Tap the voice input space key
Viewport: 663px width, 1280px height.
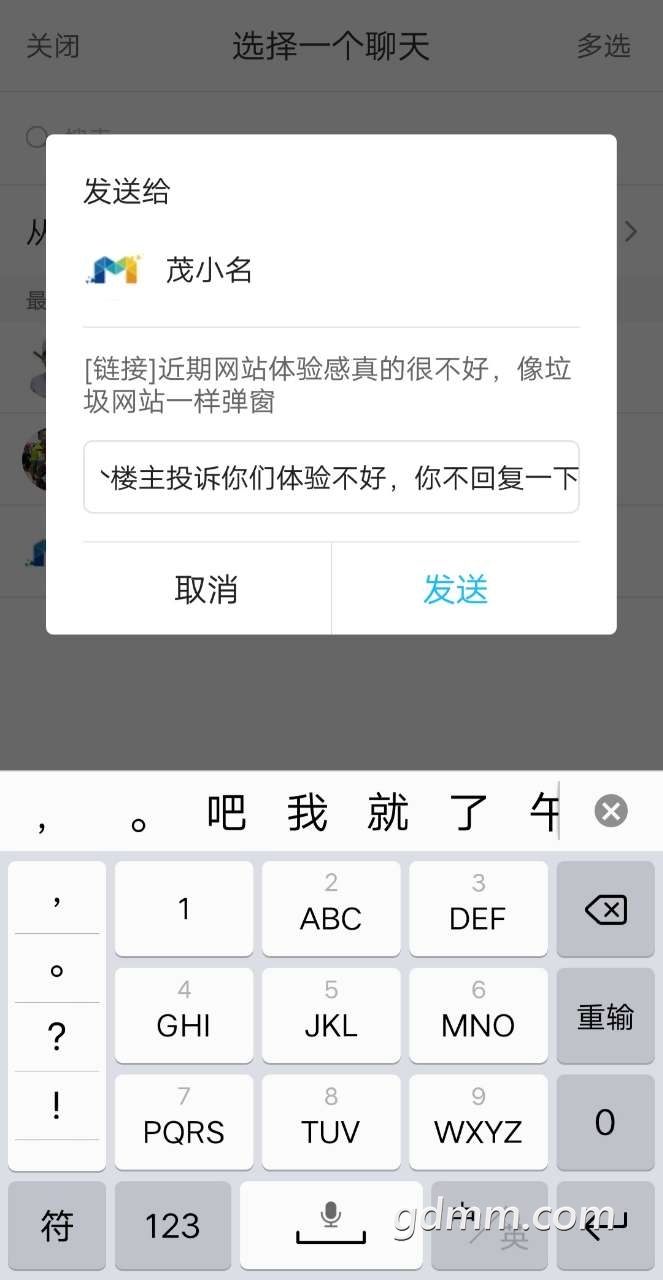[331, 1226]
